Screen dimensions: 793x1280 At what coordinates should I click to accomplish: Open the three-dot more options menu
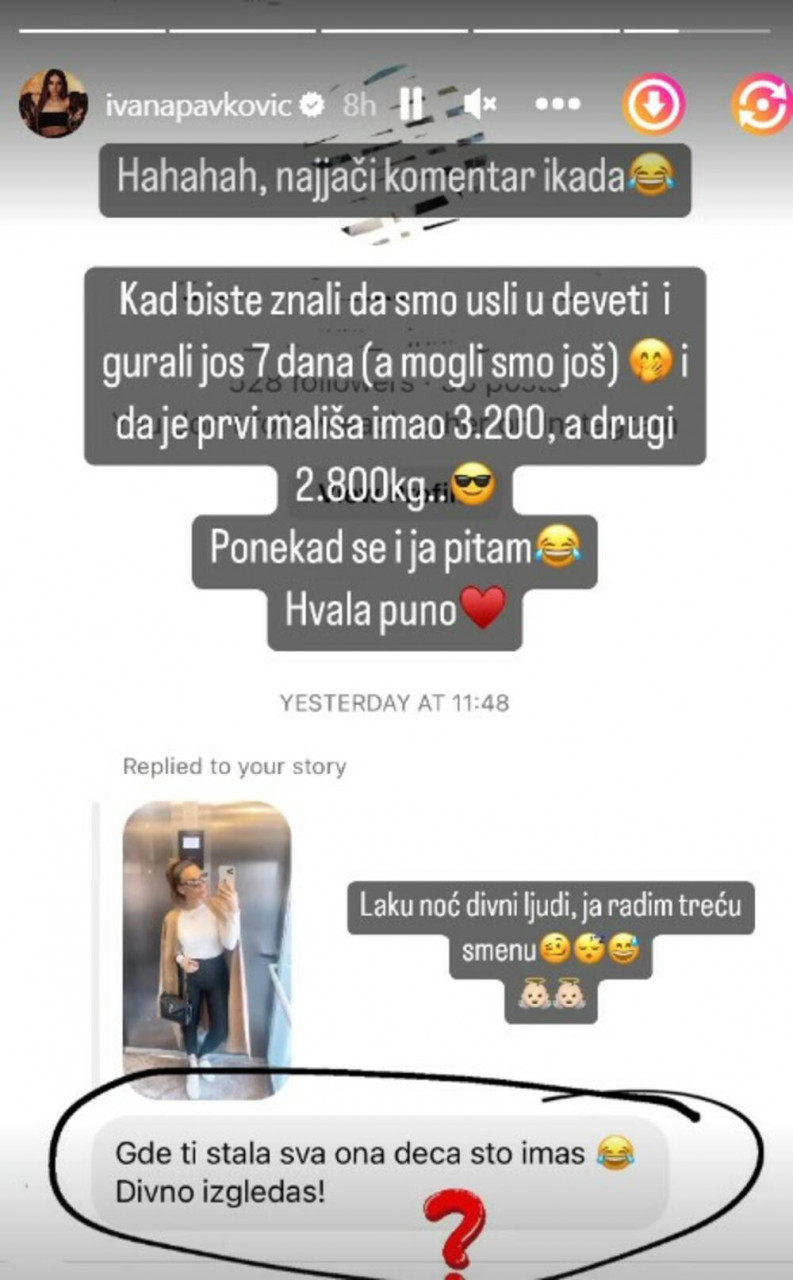coord(558,103)
